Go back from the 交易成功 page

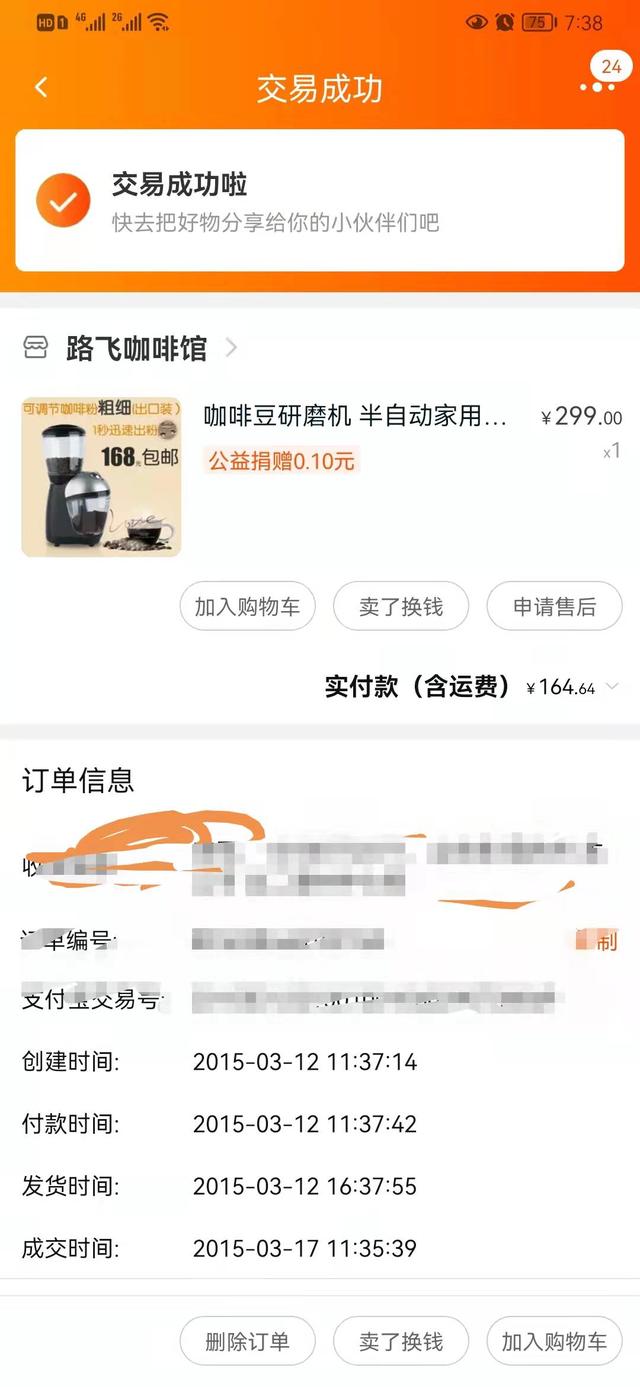click(41, 88)
